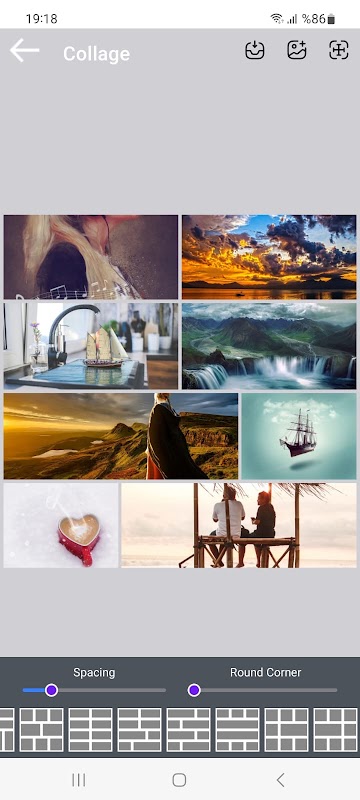Select the floating ship photo on teal background
The image size is (360, 800).
point(299,436)
